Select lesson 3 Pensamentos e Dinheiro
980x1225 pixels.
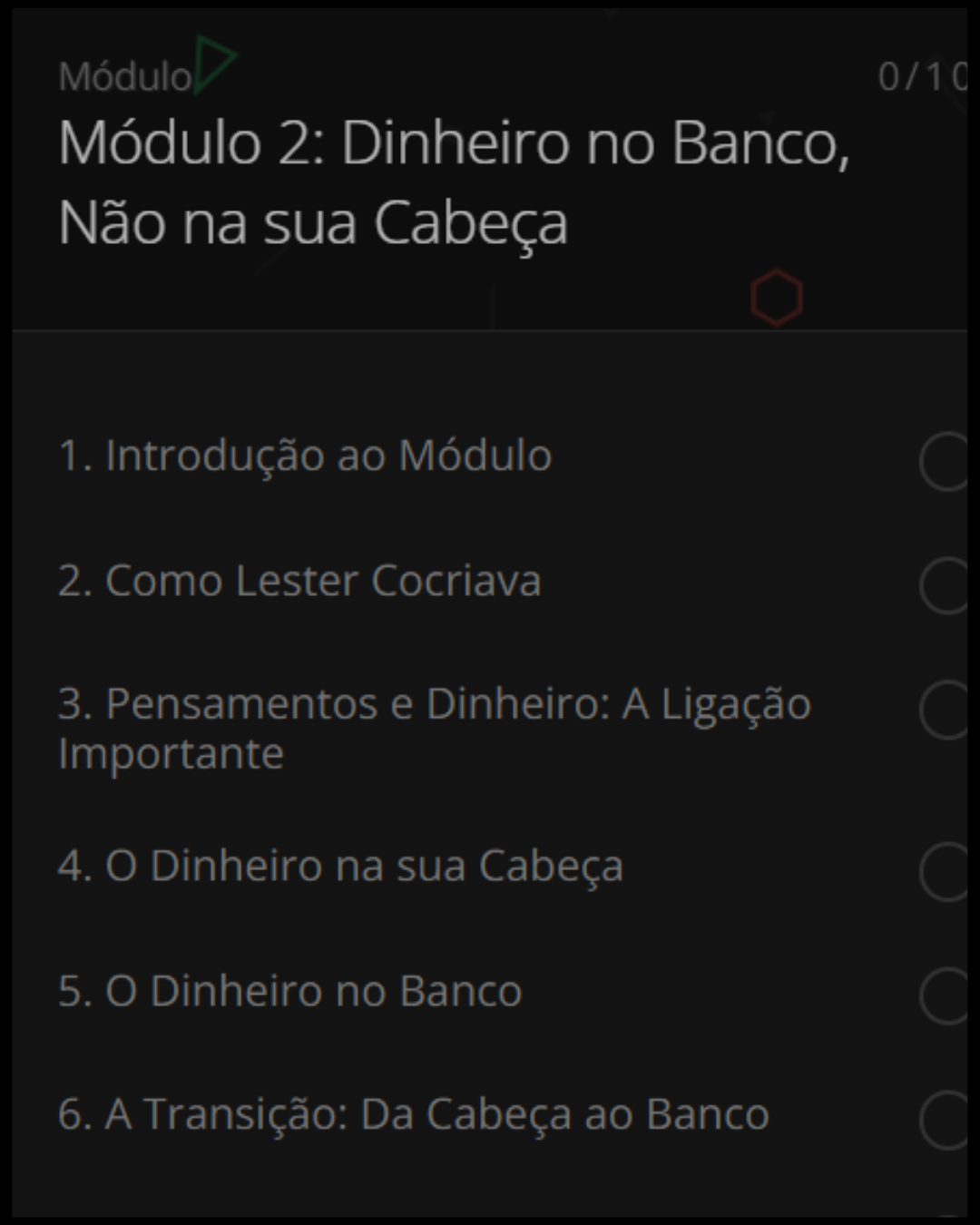[x=434, y=728]
